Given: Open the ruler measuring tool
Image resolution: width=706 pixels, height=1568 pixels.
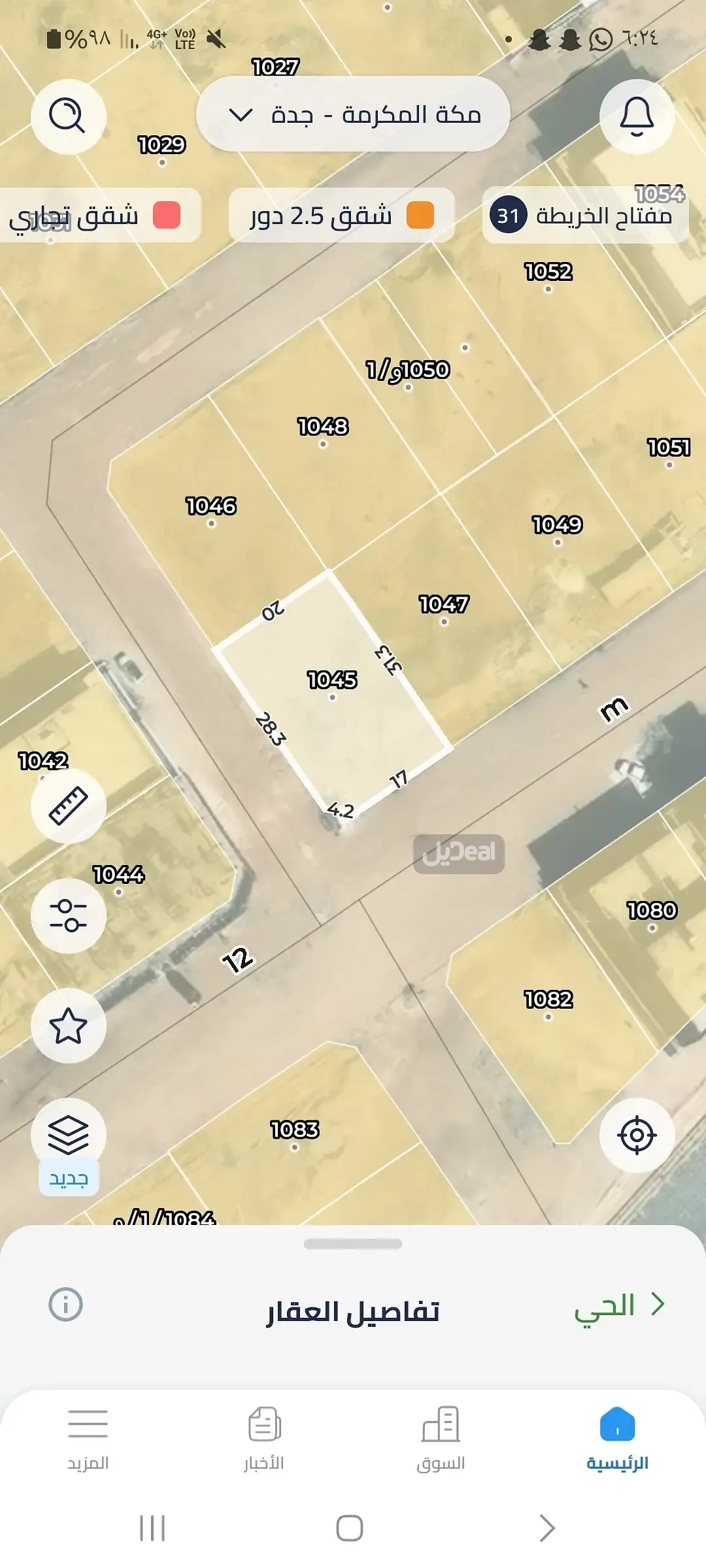Looking at the screenshot, I should click(x=68, y=806).
